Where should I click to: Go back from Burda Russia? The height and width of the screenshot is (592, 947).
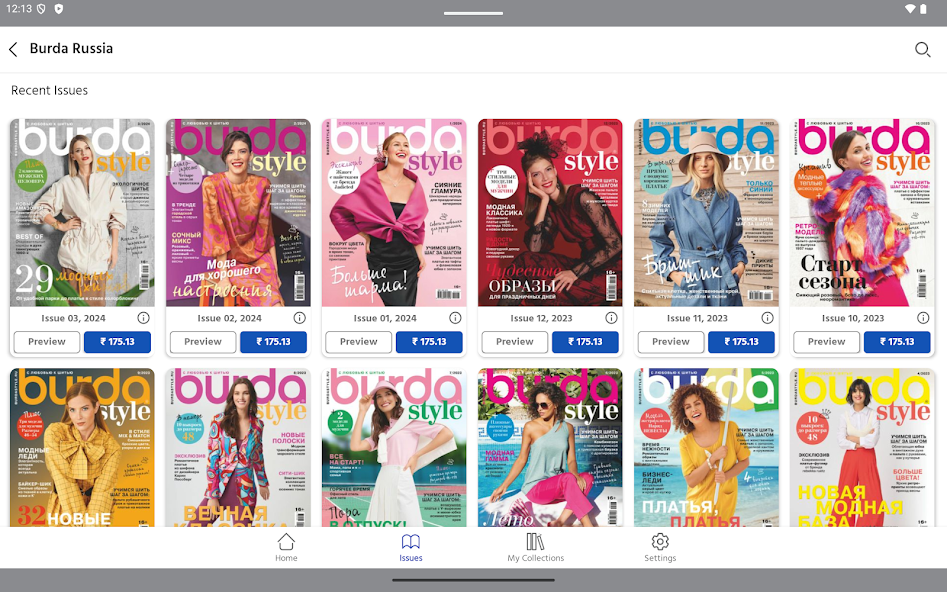(x=13, y=49)
